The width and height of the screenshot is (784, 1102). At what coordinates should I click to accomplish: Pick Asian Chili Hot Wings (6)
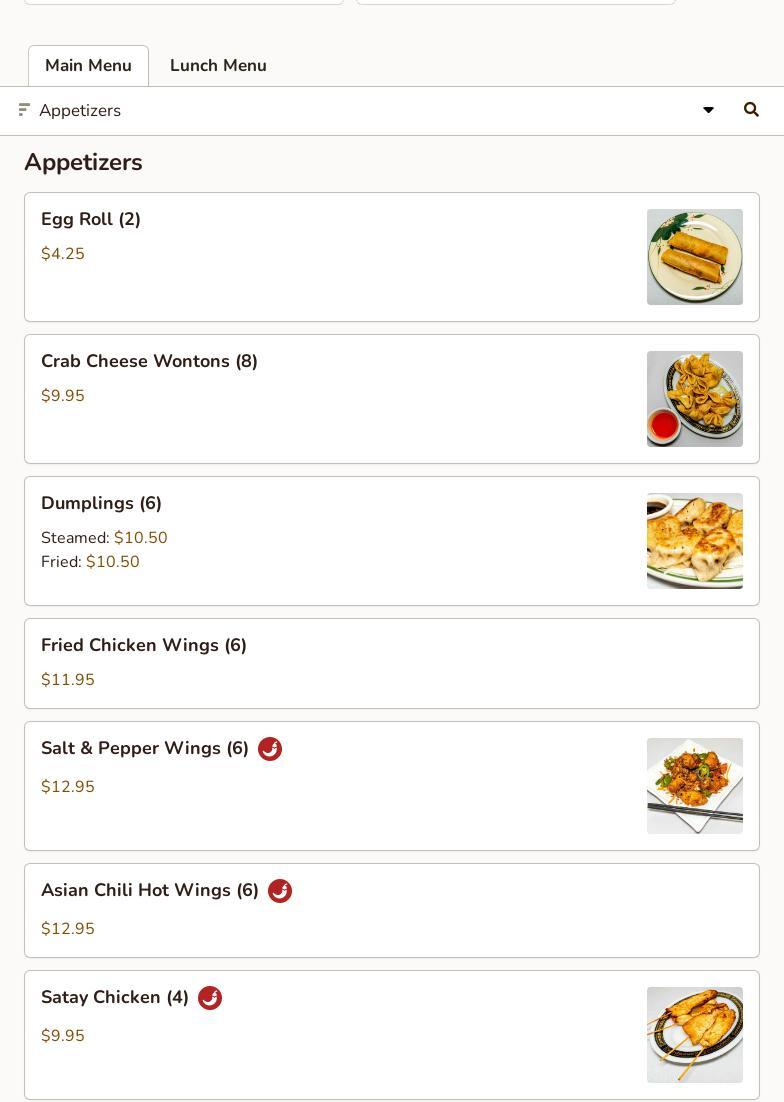click(150, 891)
